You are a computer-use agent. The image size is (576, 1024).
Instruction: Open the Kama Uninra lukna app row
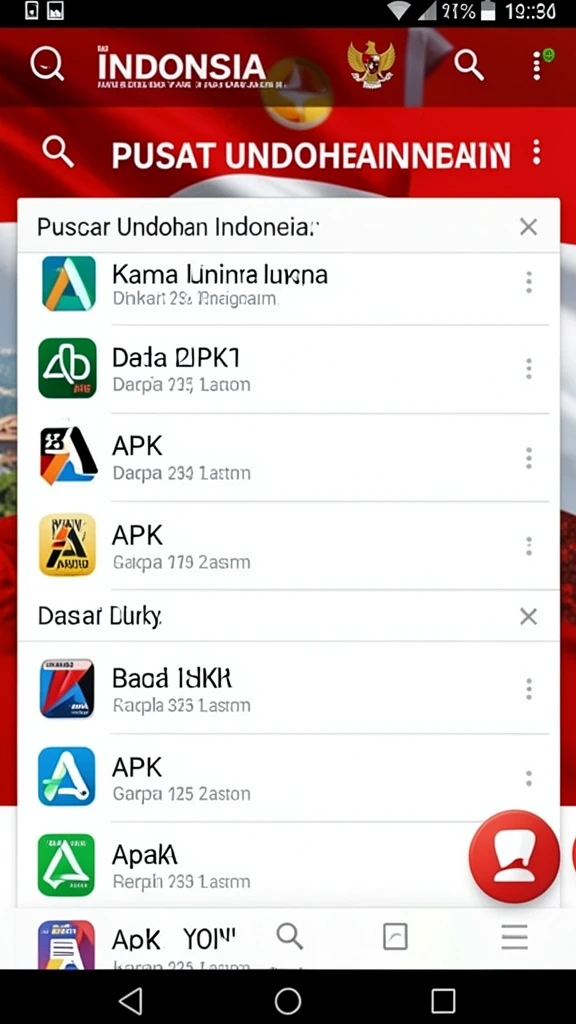pyautogui.click(x=288, y=283)
